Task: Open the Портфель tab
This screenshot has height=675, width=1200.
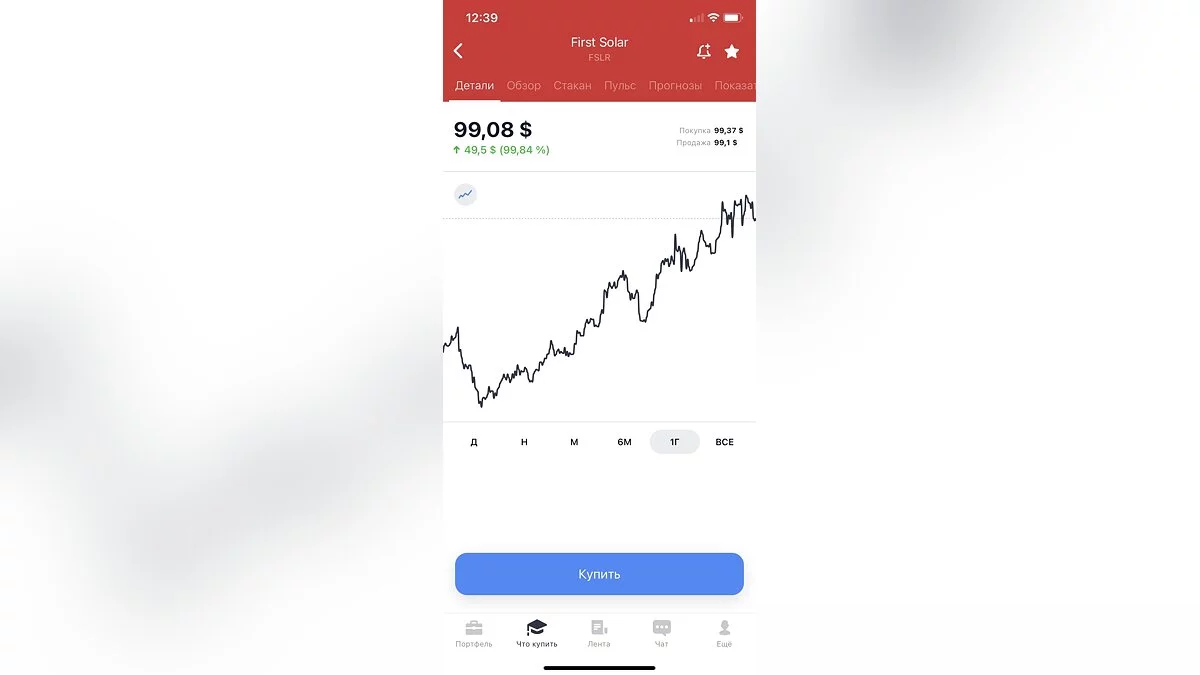Action: pyautogui.click(x=474, y=633)
